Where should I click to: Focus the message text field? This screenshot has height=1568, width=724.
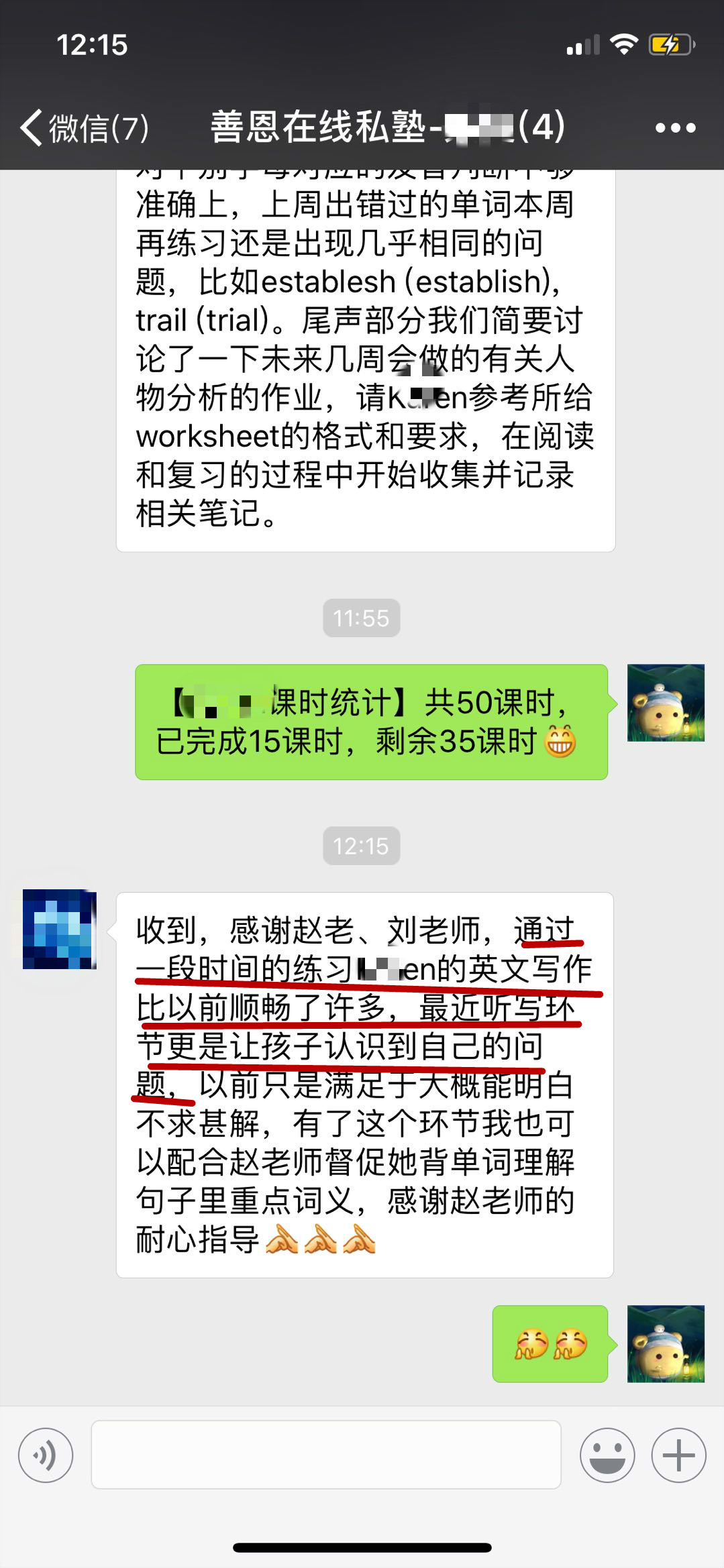326,1454
